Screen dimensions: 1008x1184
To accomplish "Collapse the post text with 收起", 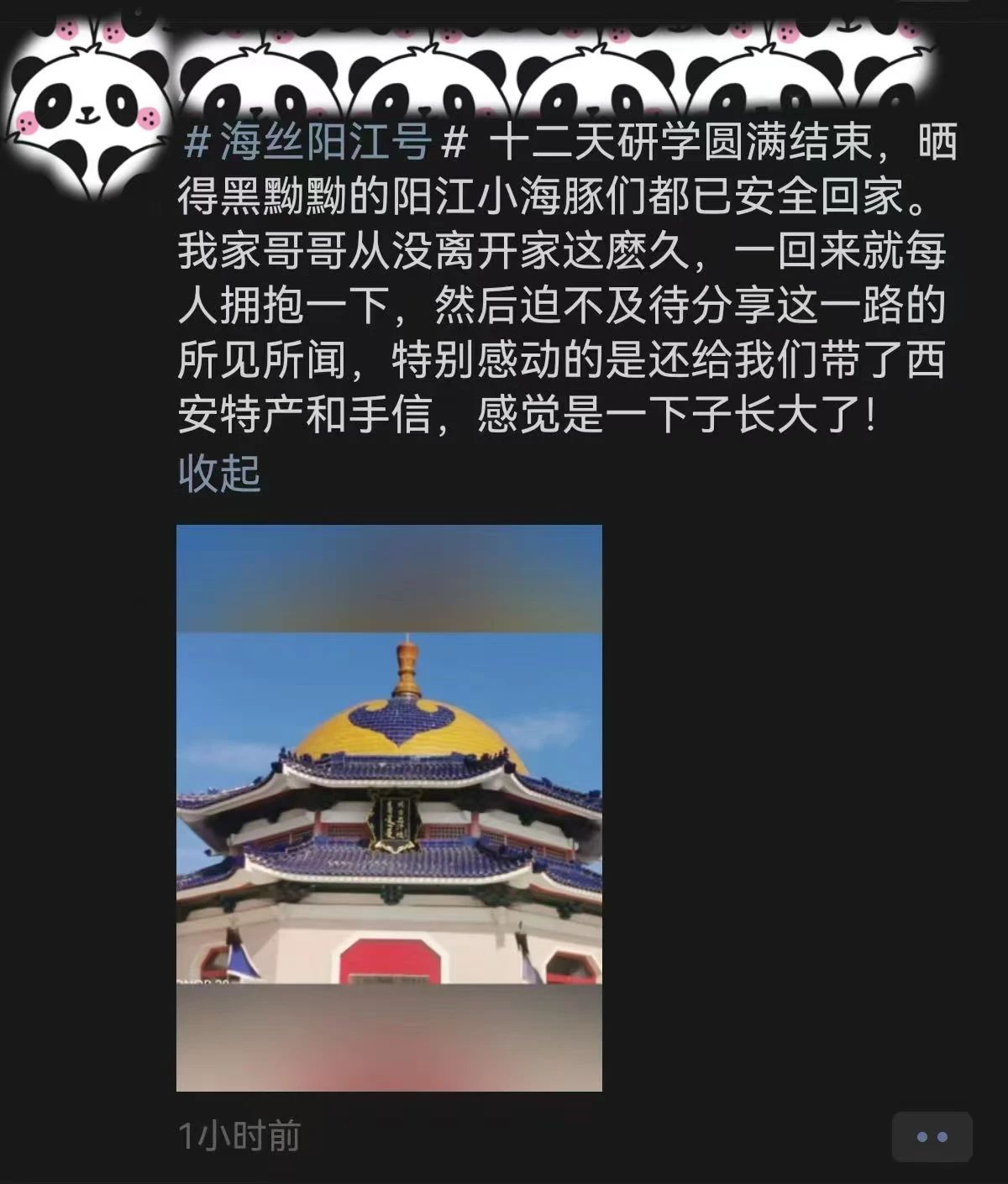I will click(219, 474).
